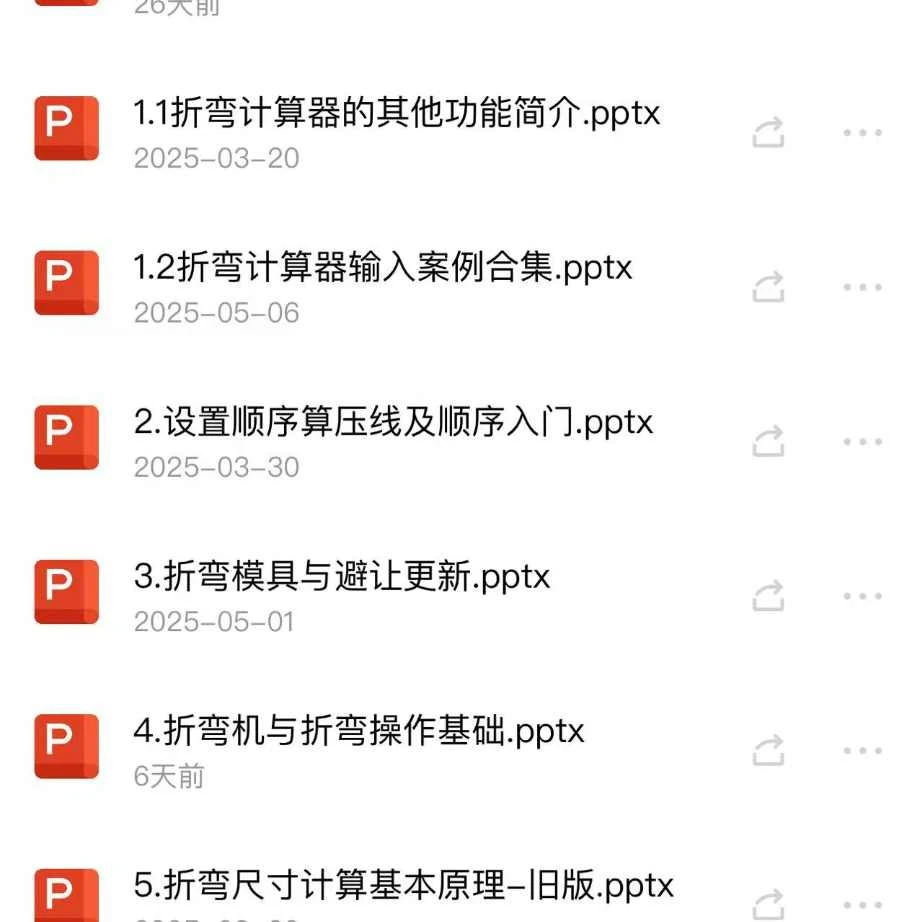922x922 pixels.
Task: Share the 2.设置顺序算压线及顺序入门.pptx file
Action: coord(767,441)
